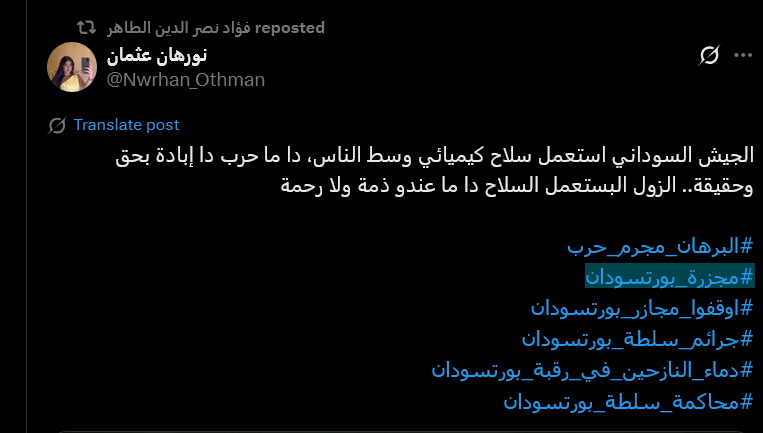Viewport: 763px width, 433px height.
Task: Tap the @Nwrhan_Othman handle
Action: tap(186, 80)
